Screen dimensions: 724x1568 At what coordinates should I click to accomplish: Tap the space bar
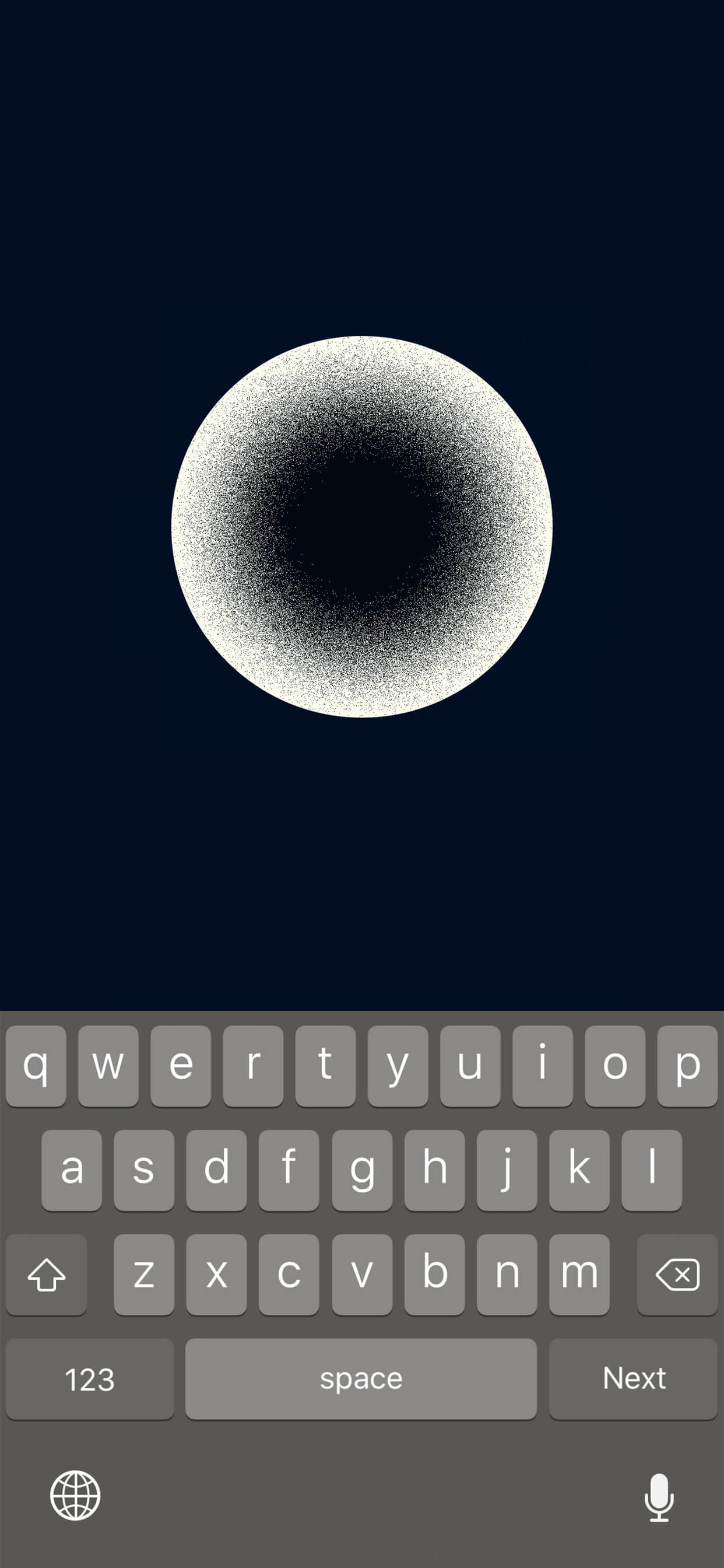pos(361,1378)
